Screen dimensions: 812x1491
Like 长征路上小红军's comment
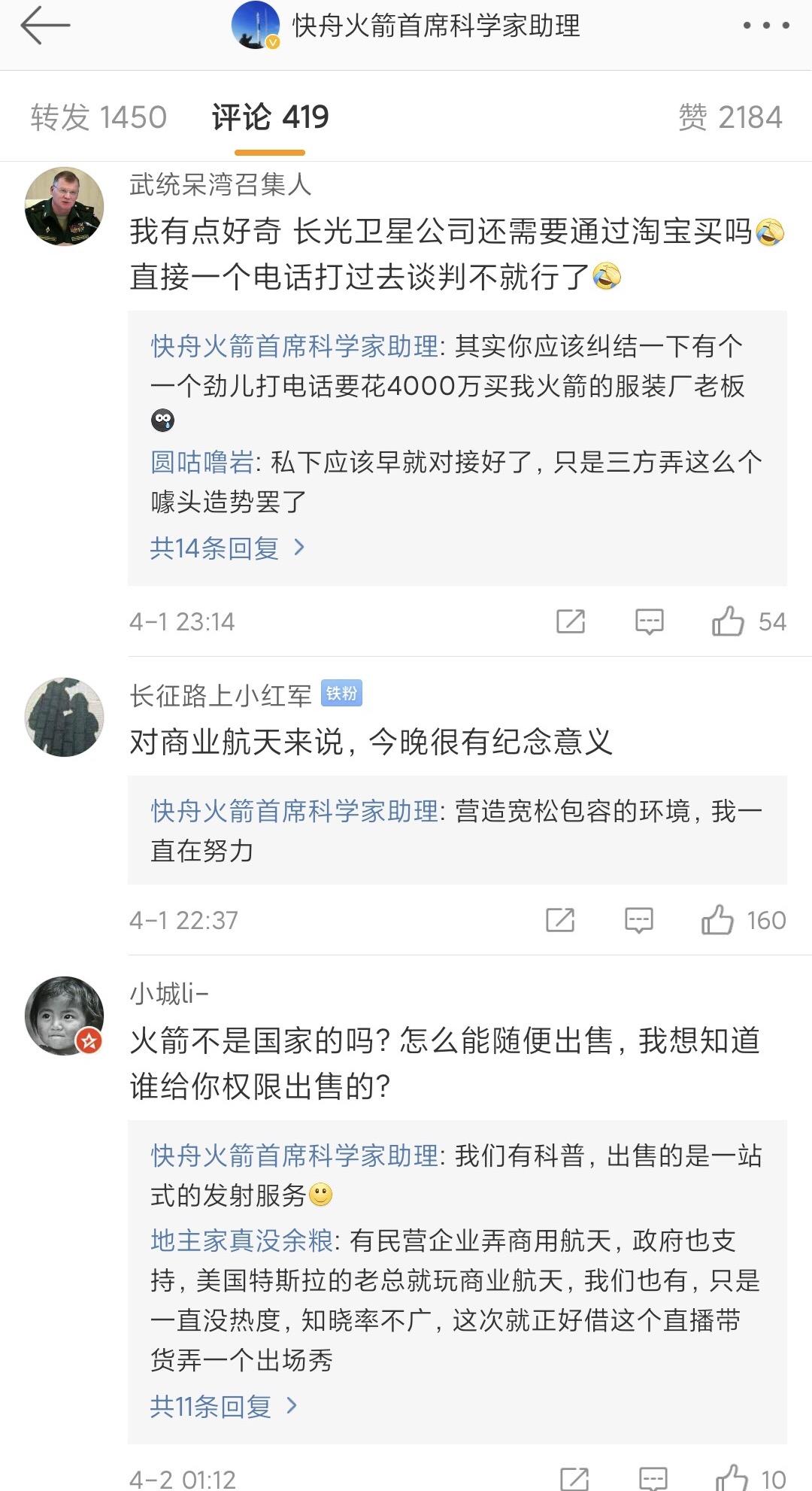coord(717,920)
